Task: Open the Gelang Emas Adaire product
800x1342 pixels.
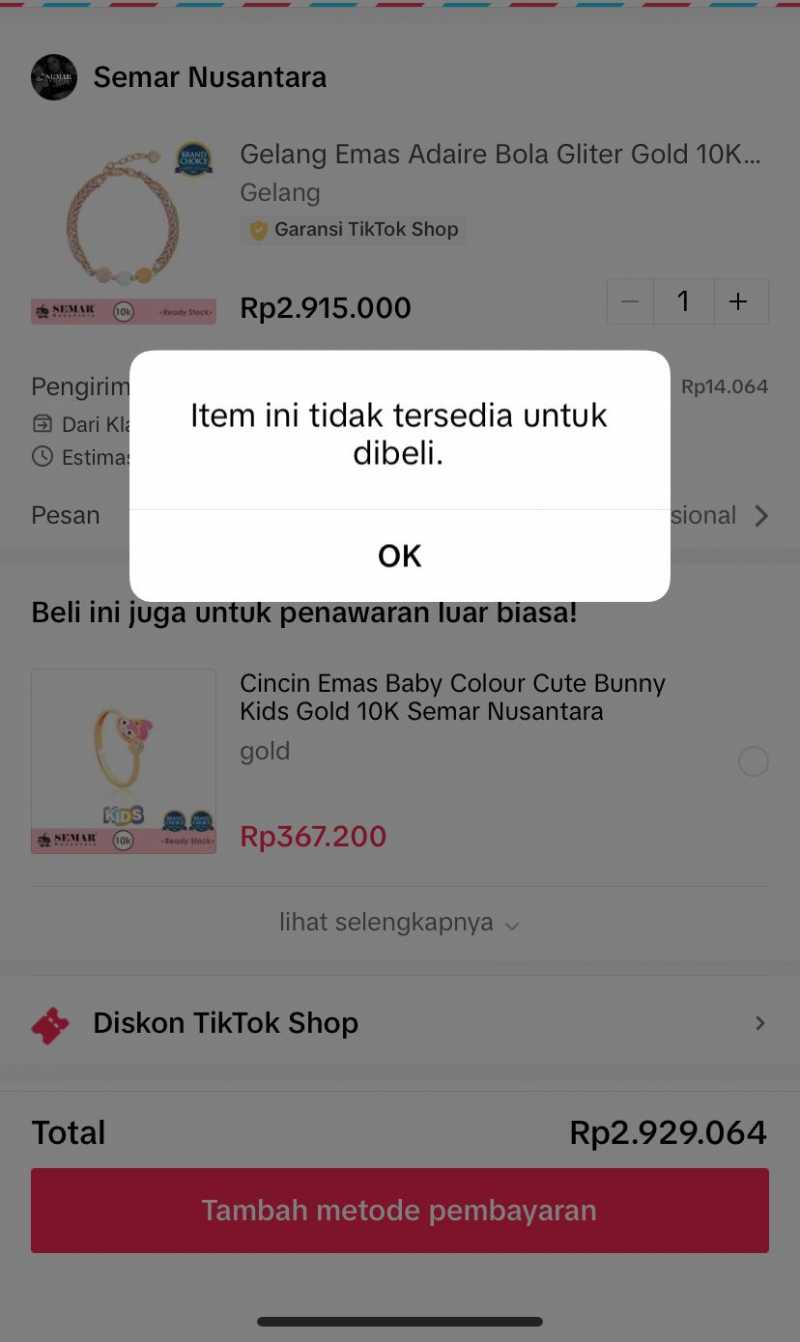Action: coord(499,155)
